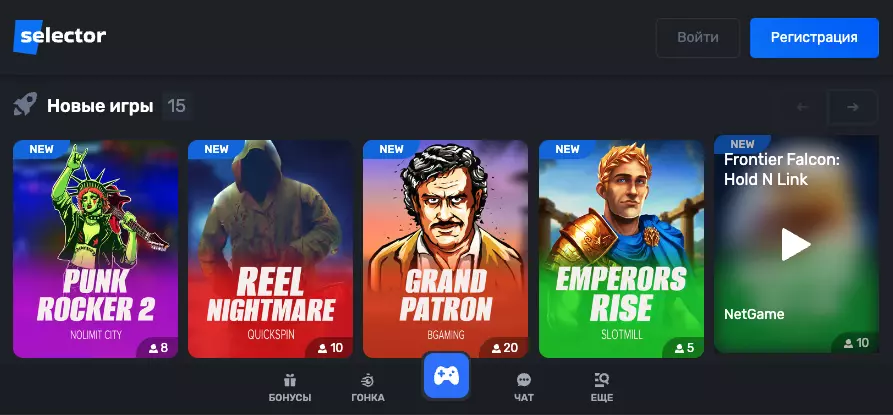Open the Reel Nightmare game card
This screenshot has height=415, width=893.
[270, 248]
